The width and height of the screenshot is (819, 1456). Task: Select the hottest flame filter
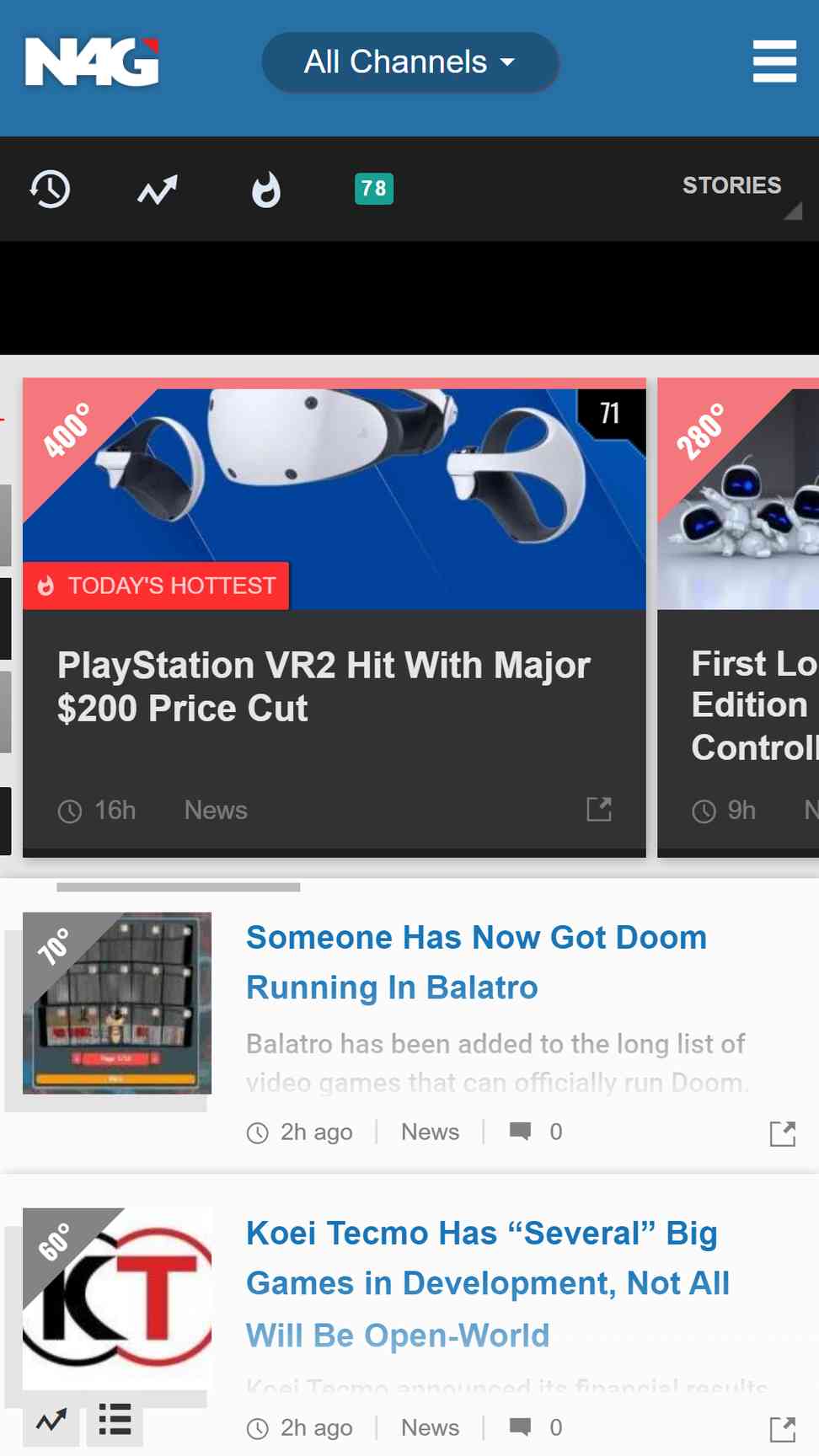pos(266,189)
